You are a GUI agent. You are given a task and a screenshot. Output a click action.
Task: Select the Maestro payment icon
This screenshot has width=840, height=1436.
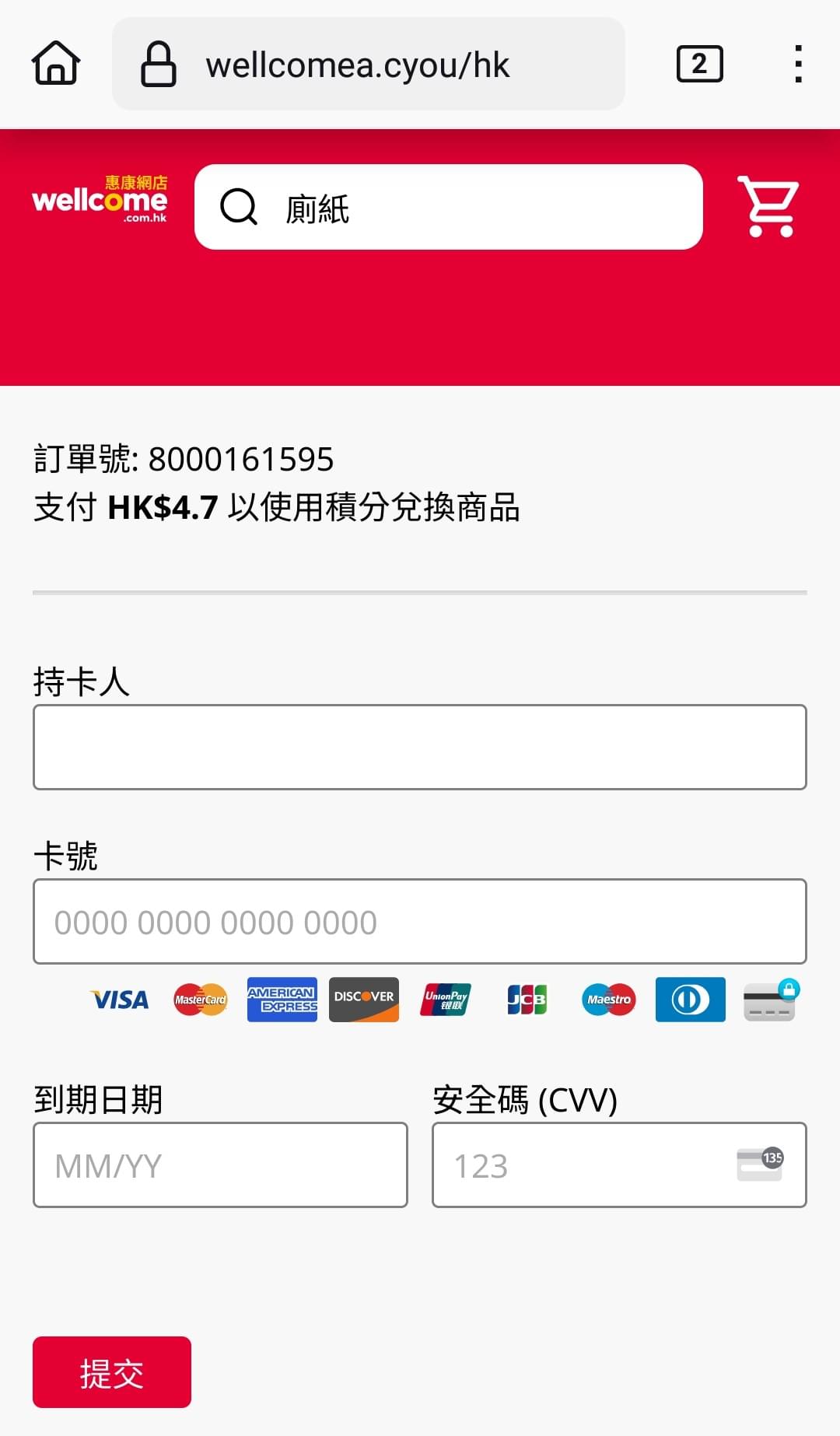[x=607, y=1000]
